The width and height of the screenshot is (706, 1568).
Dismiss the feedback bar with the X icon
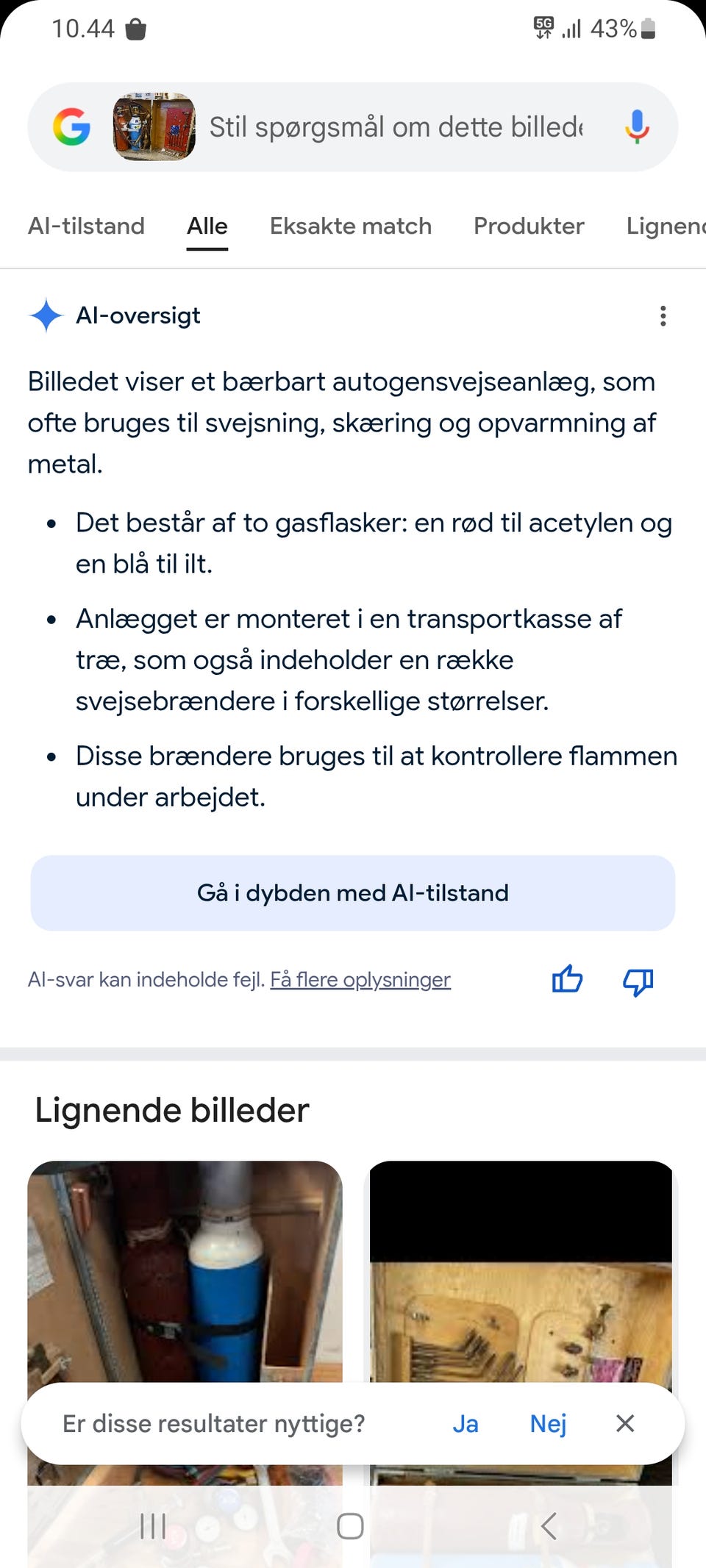624,1423
